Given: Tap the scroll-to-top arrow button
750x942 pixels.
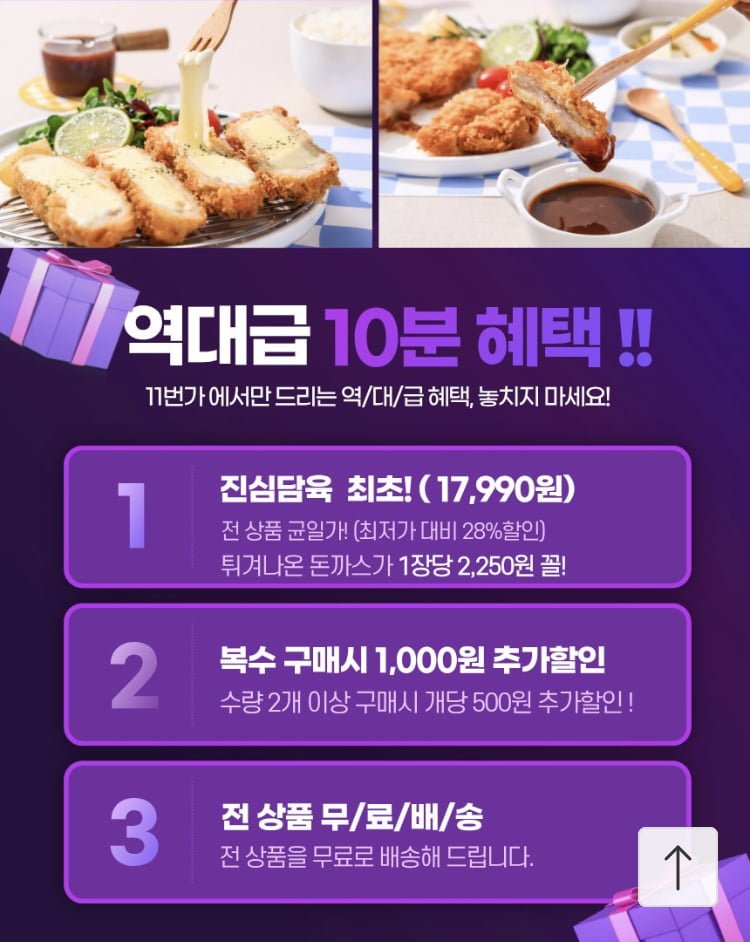Looking at the screenshot, I should pos(678,867).
